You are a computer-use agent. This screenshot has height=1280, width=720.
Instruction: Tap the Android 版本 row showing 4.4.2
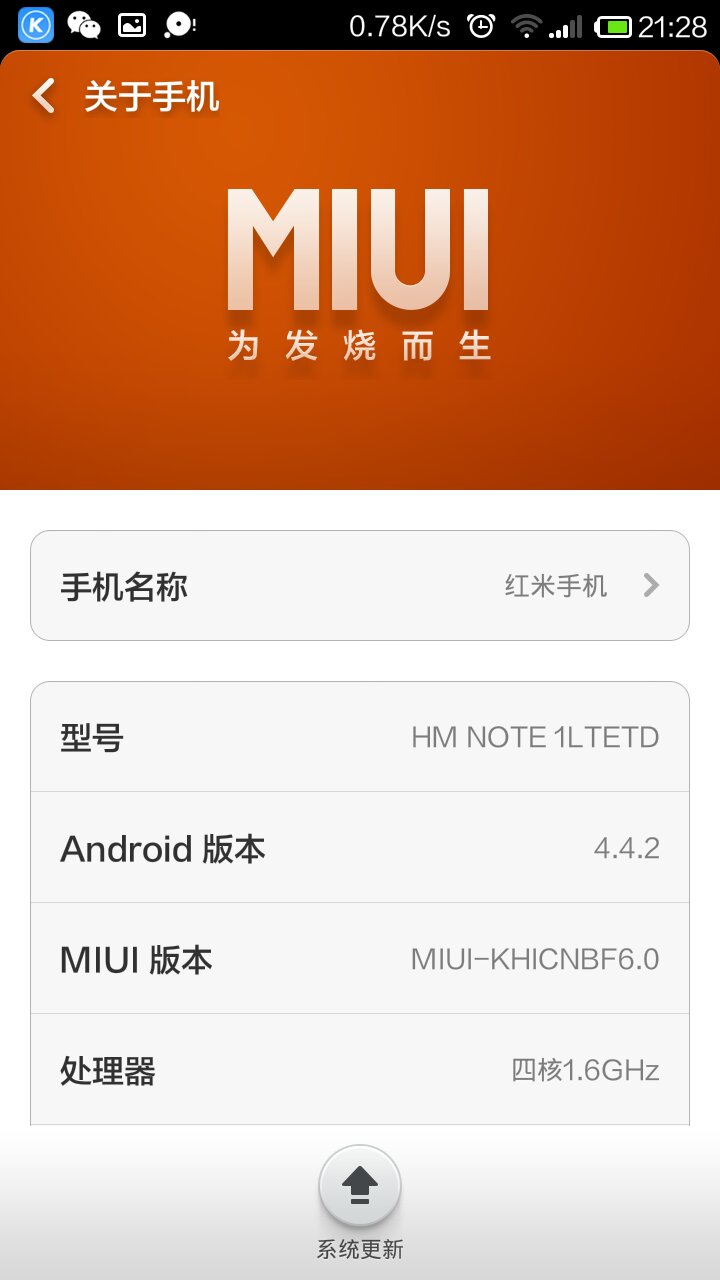tap(360, 847)
